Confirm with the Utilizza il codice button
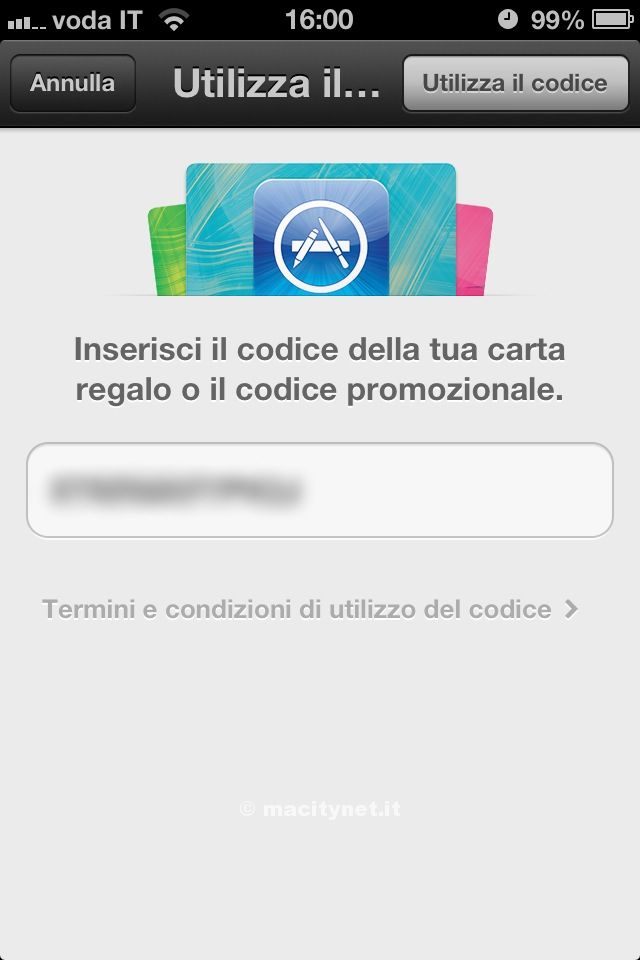 (514, 83)
